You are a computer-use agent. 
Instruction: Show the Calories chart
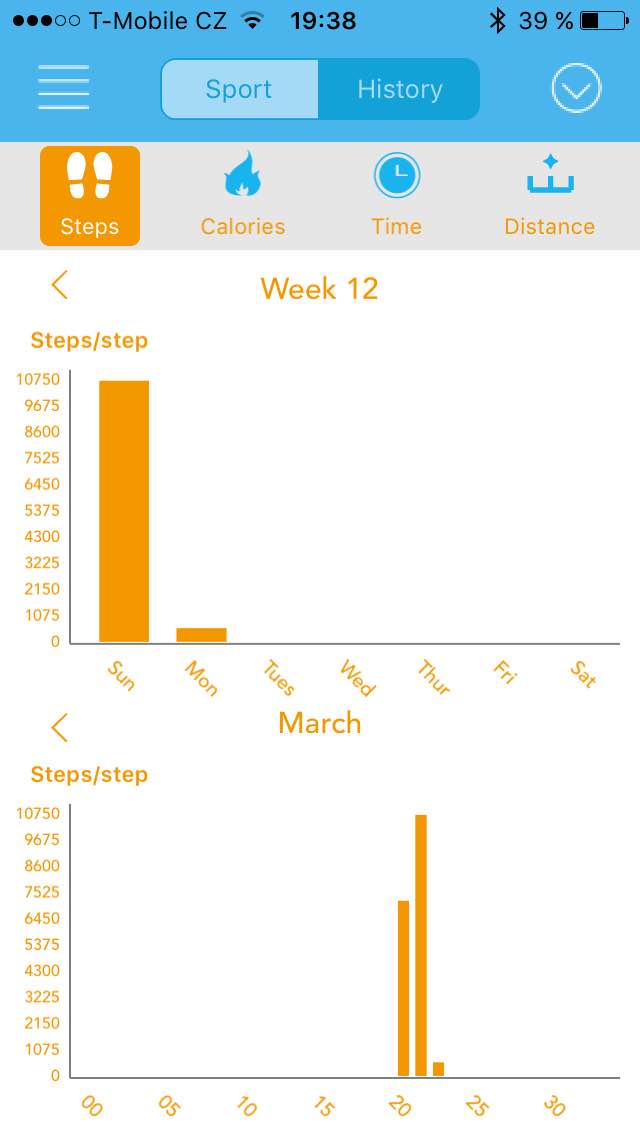point(243,196)
